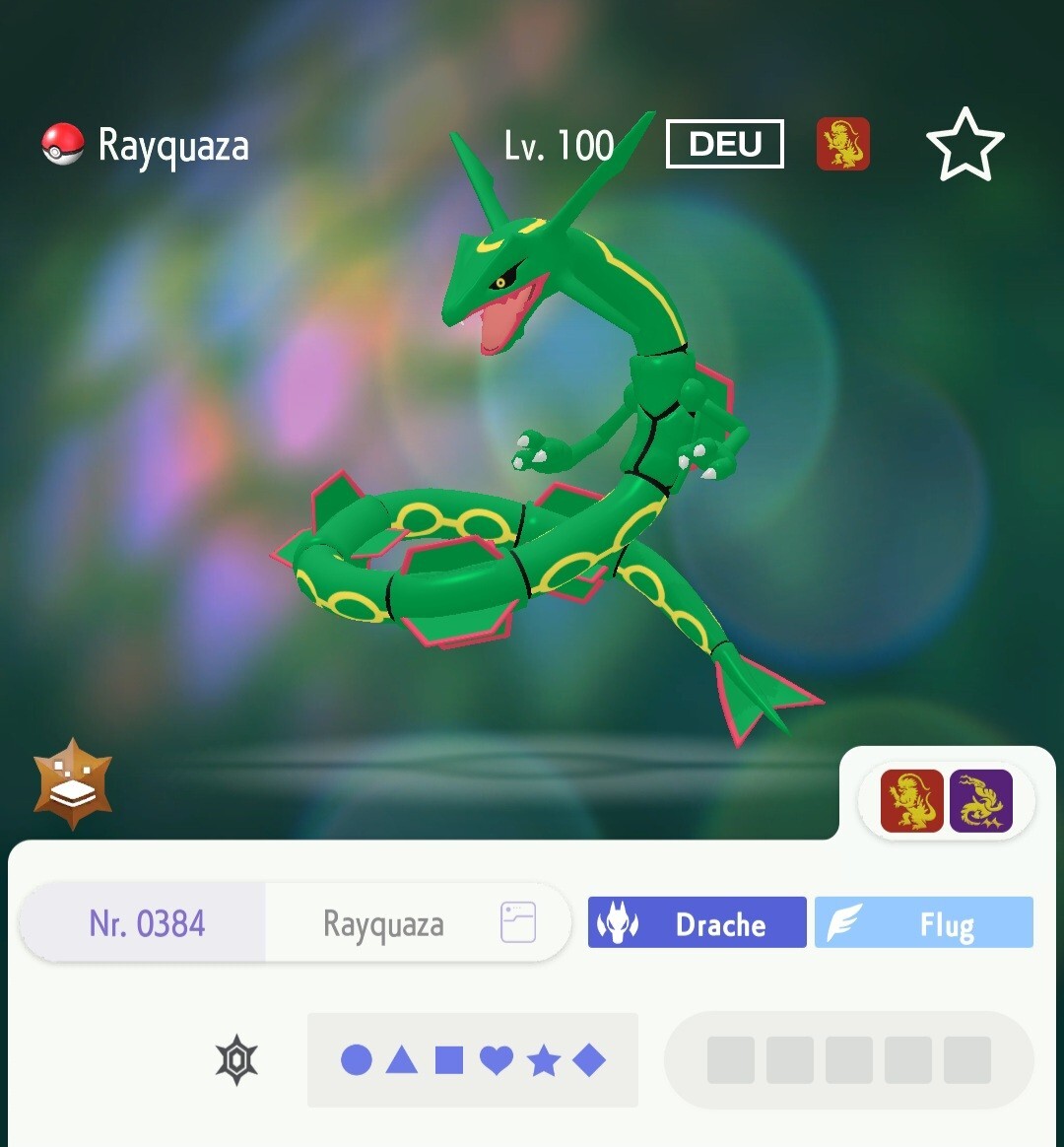Image resolution: width=1064 pixels, height=1147 pixels.
Task: Tap the Nr. 0384 Pokédex number field
Action: point(147,923)
